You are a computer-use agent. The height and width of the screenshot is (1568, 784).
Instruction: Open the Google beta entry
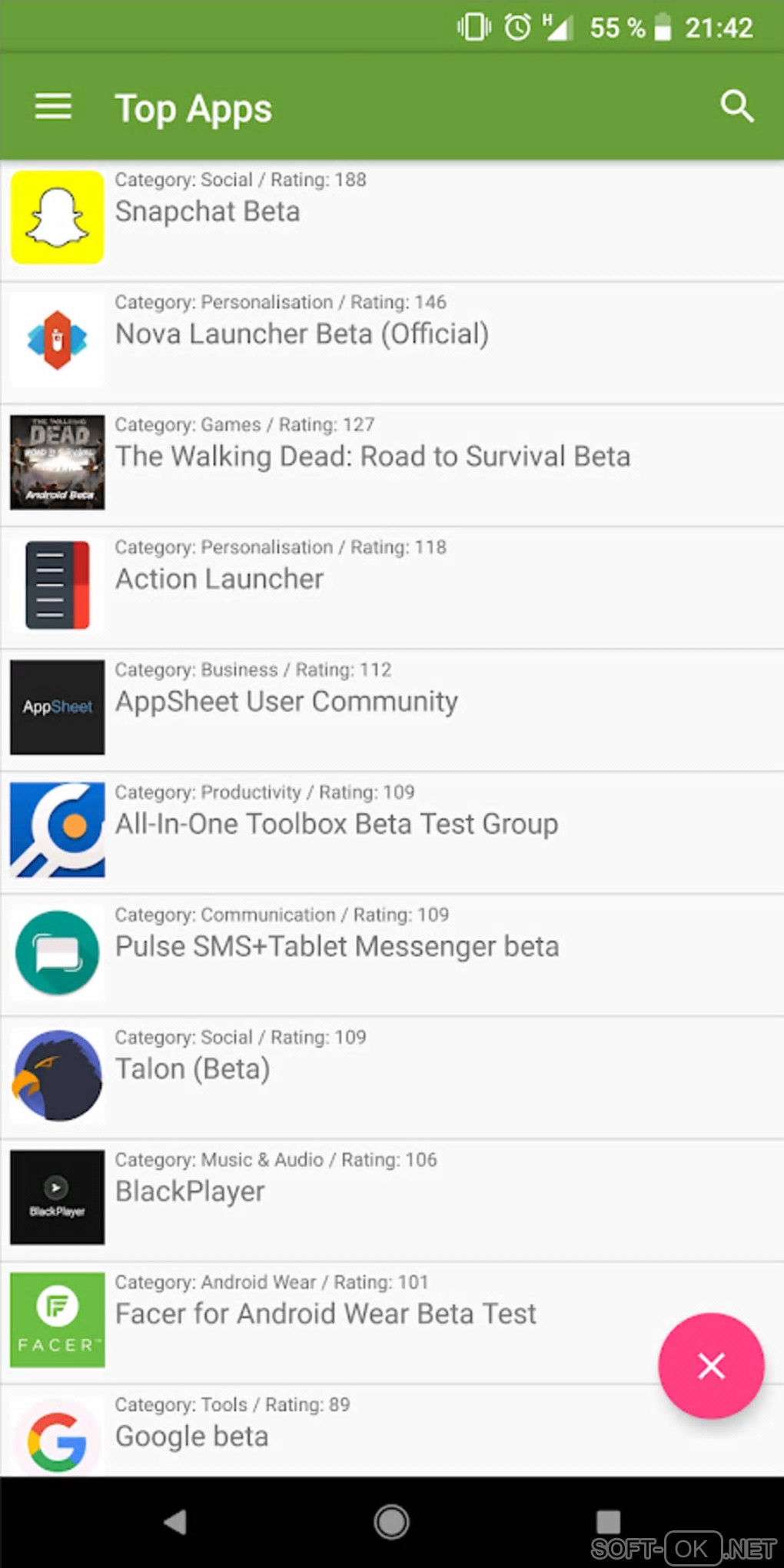331,1436
